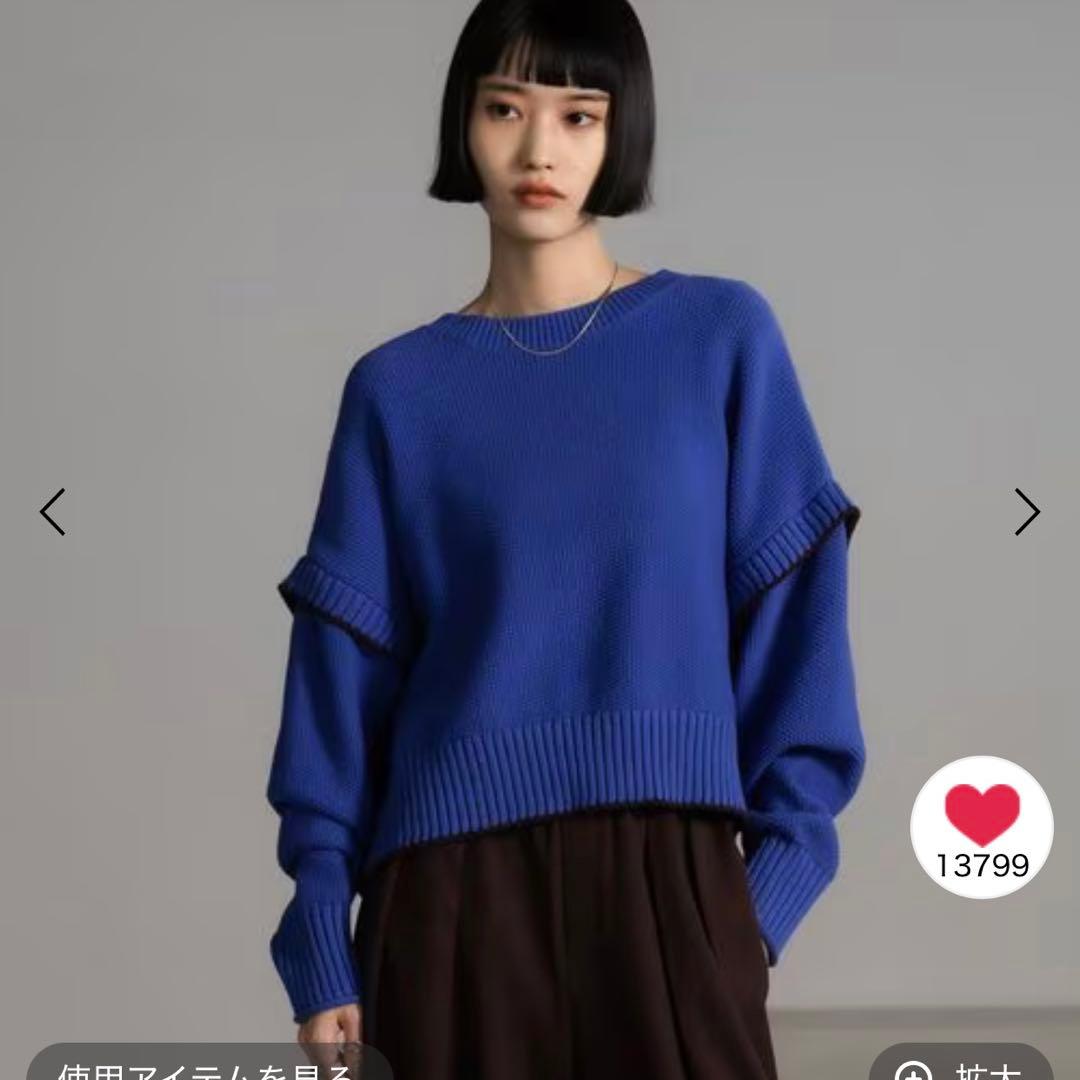Go to the next photo

[1027, 512]
